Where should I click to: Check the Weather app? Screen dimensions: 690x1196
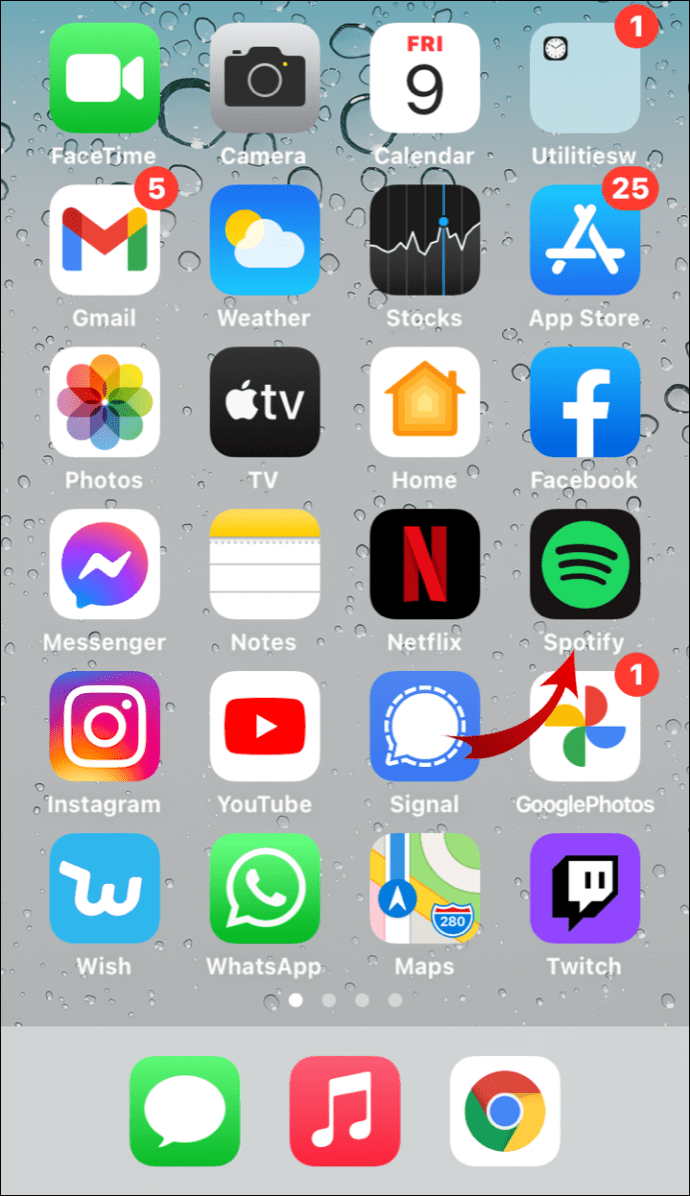(x=265, y=240)
